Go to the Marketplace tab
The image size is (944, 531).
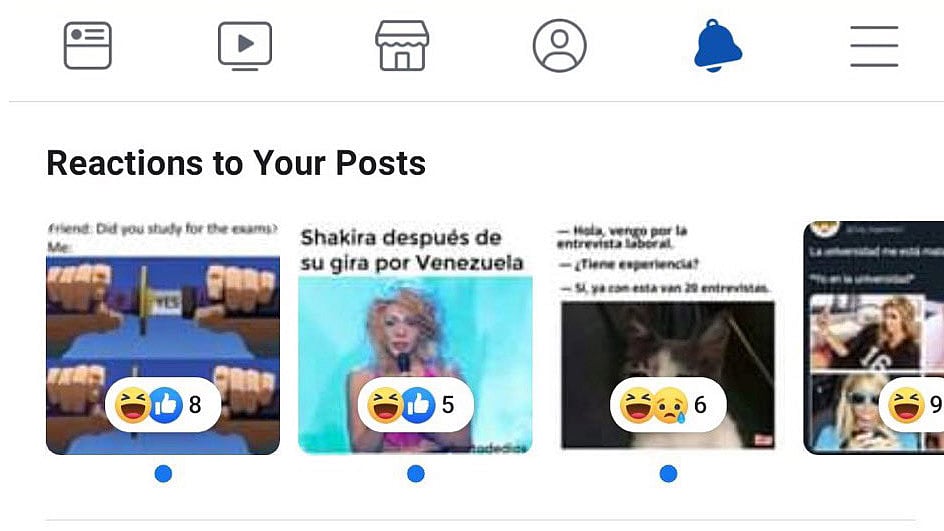402,46
